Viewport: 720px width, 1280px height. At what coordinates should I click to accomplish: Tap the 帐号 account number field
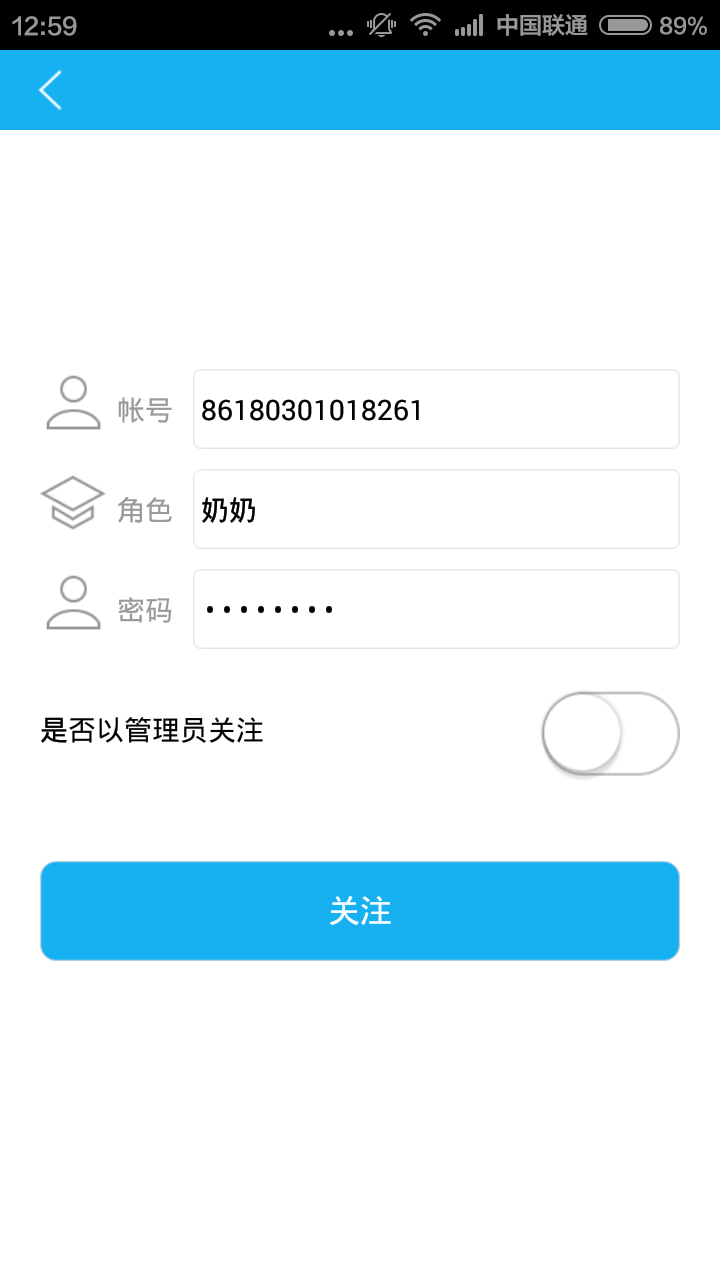point(436,409)
